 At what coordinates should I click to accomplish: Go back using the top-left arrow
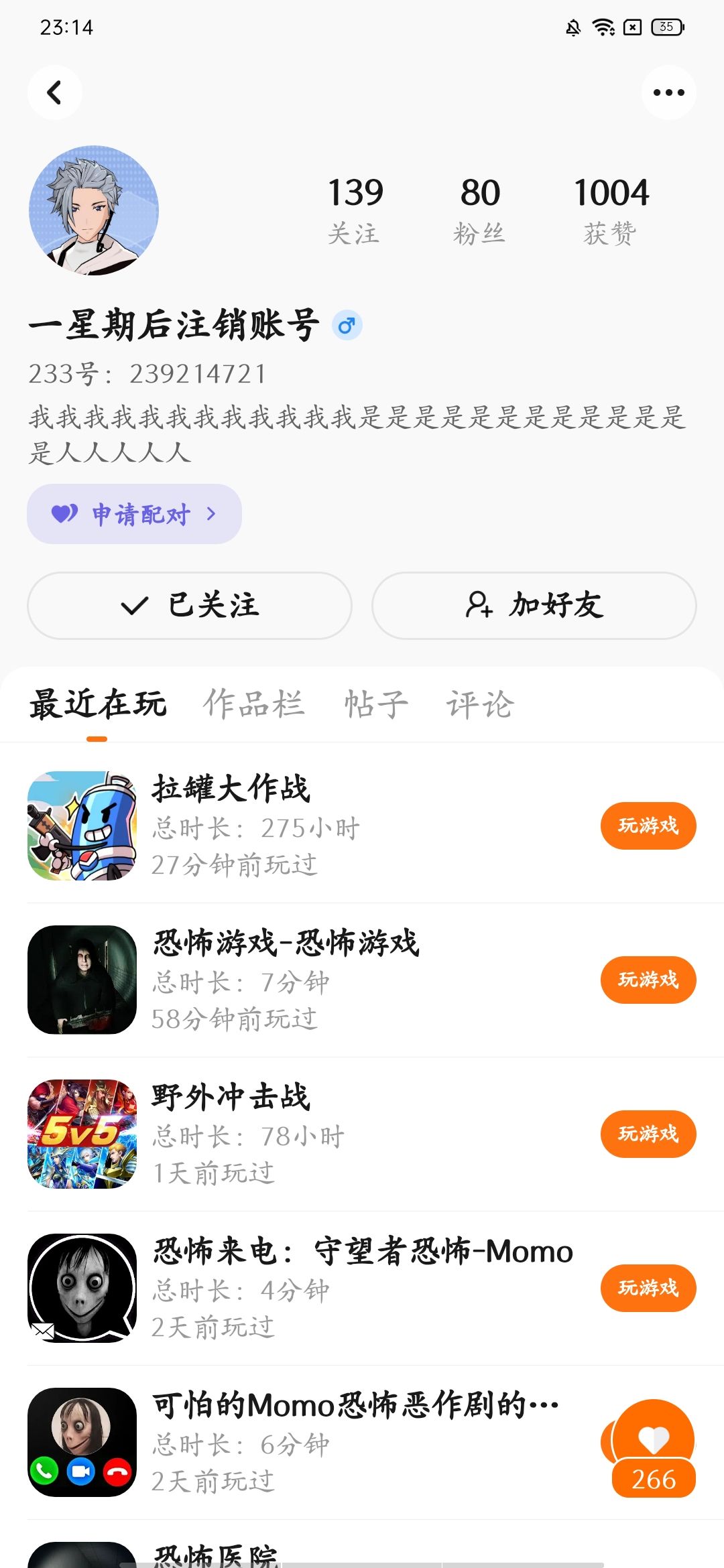pos(55,92)
